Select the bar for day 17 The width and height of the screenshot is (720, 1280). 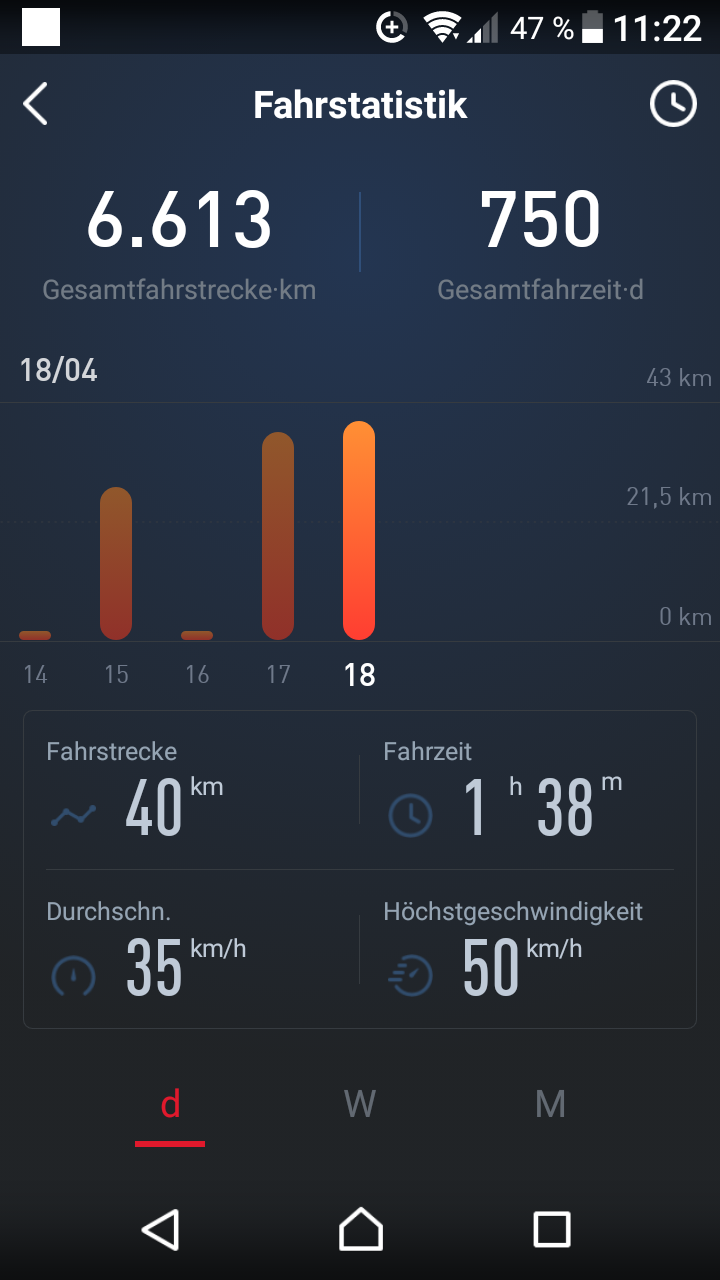tap(278, 535)
